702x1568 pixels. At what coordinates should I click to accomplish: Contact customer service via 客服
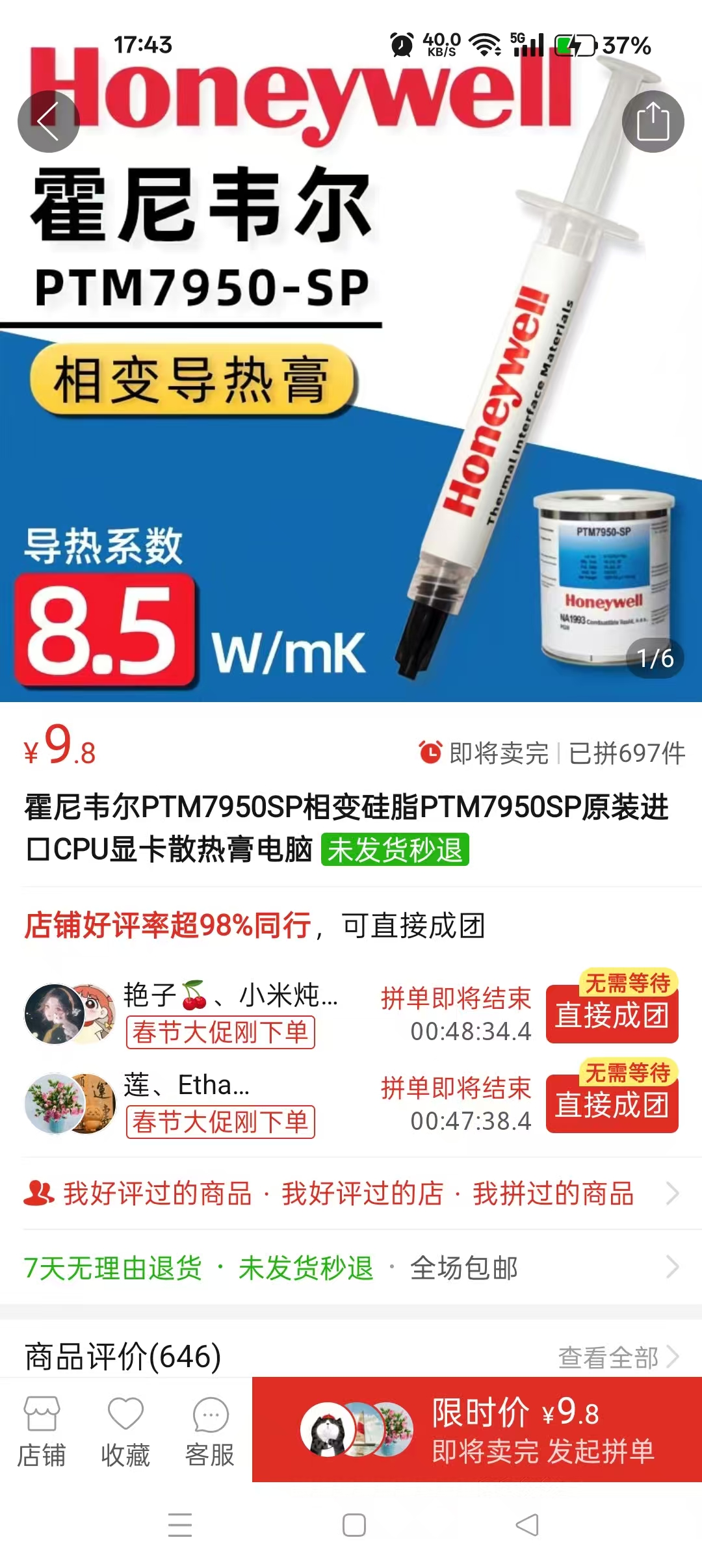click(210, 1431)
